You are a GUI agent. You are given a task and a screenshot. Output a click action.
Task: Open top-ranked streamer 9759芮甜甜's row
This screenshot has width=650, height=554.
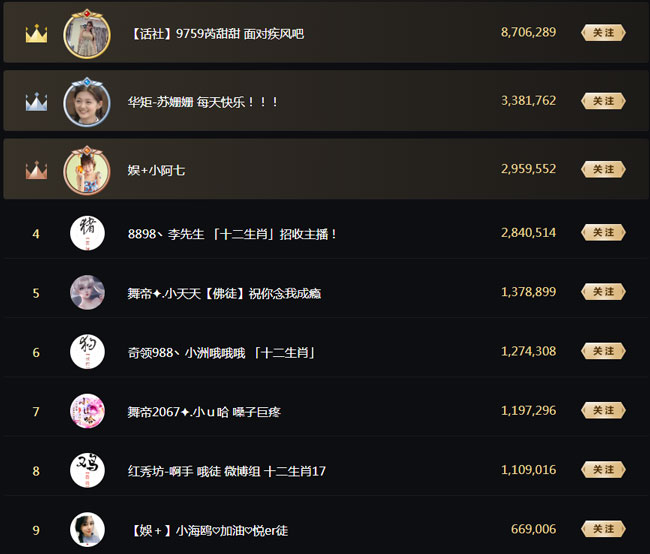click(216, 34)
